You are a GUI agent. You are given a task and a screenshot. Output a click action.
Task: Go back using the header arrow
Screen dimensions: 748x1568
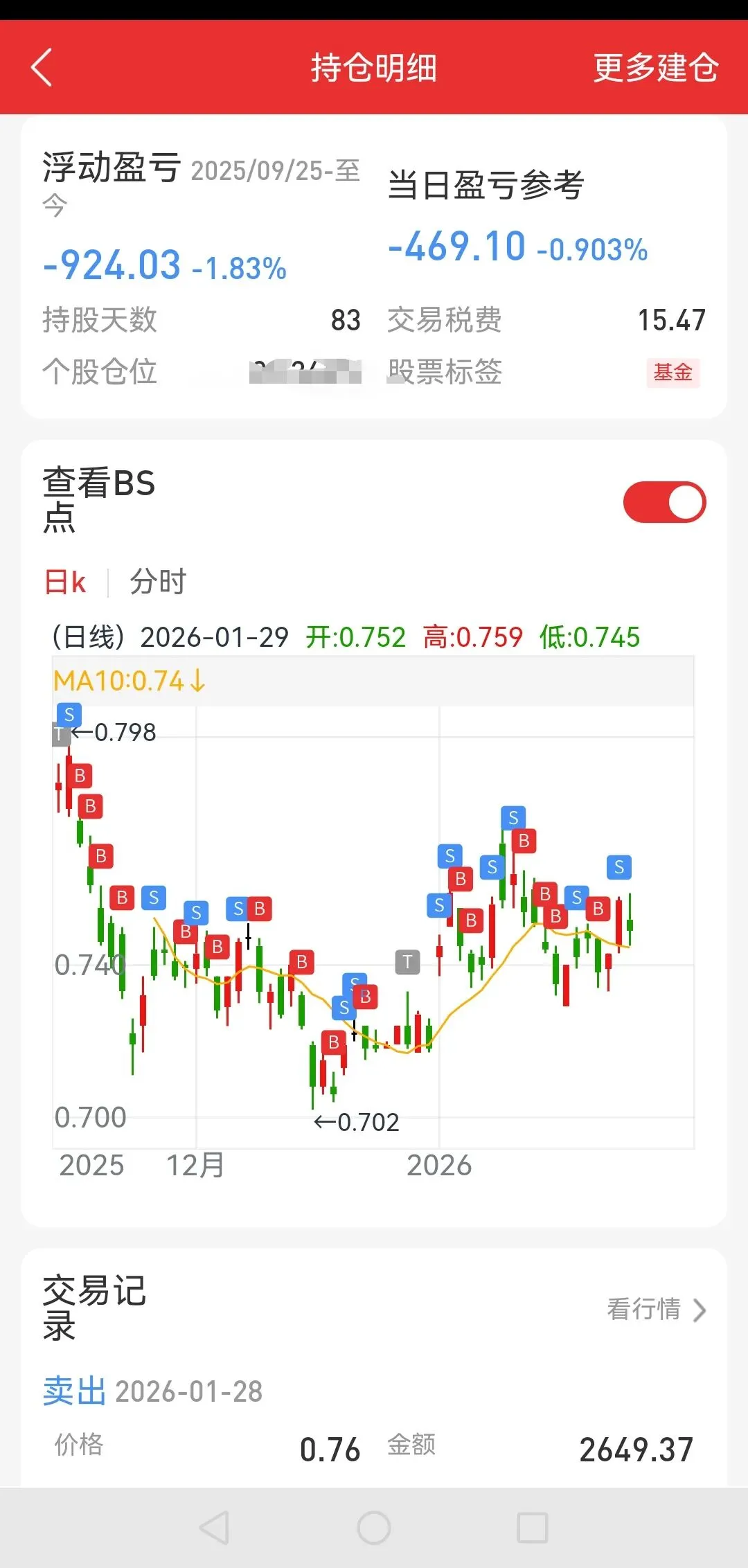pyautogui.click(x=42, y=68)
